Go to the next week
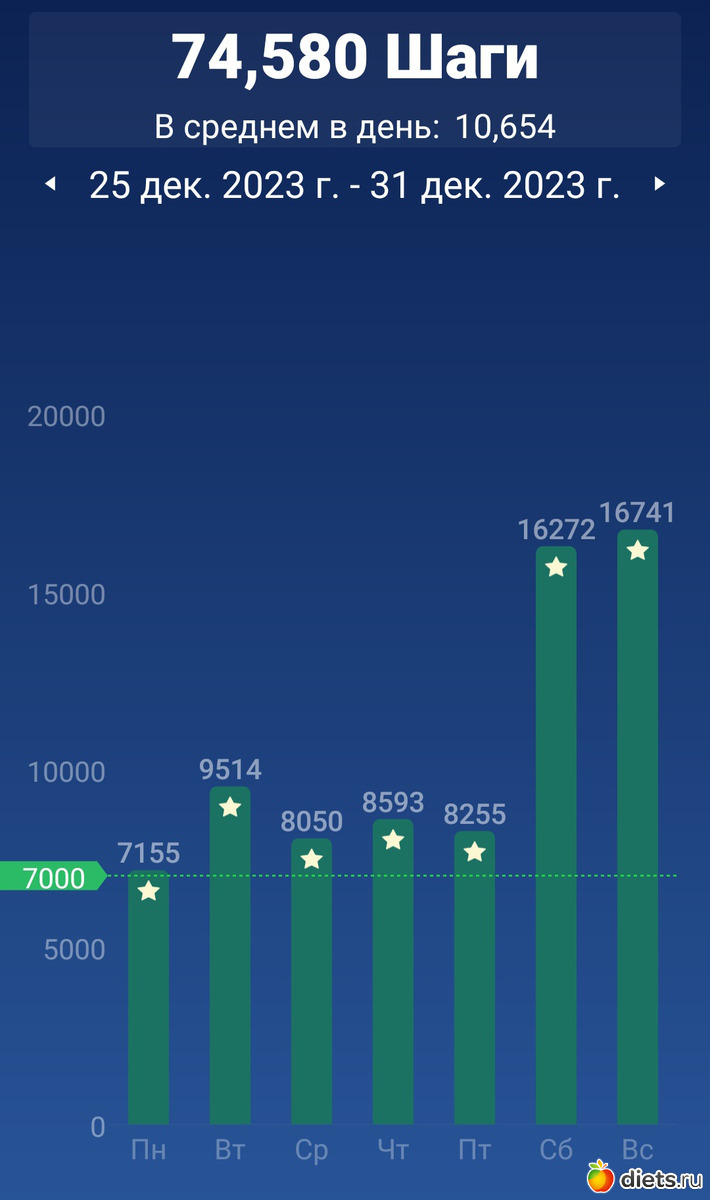This screenshot has width=710, height=1200. 659,185
